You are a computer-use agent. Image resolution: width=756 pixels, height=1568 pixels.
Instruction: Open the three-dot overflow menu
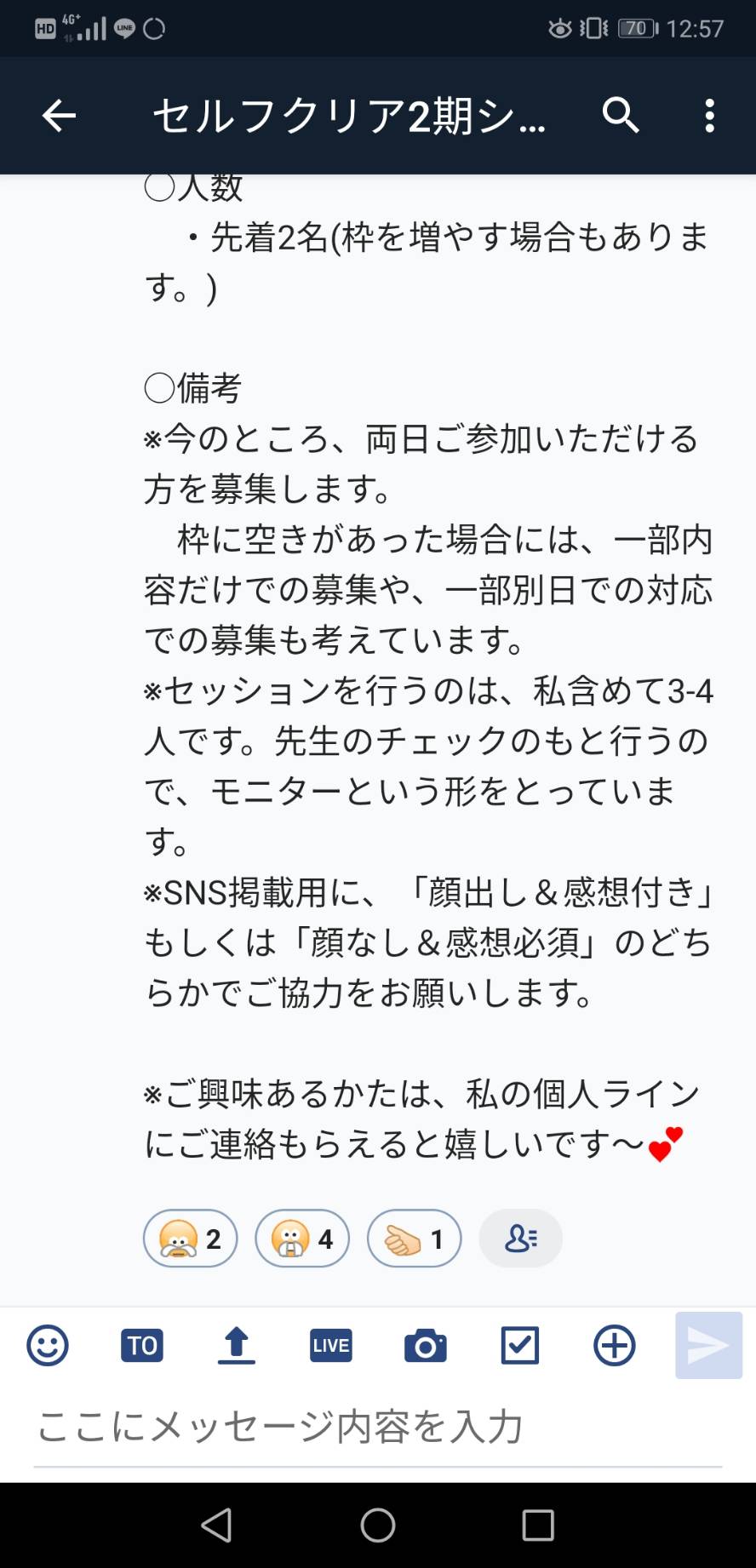pyautogui.click(x=709, y=116)
